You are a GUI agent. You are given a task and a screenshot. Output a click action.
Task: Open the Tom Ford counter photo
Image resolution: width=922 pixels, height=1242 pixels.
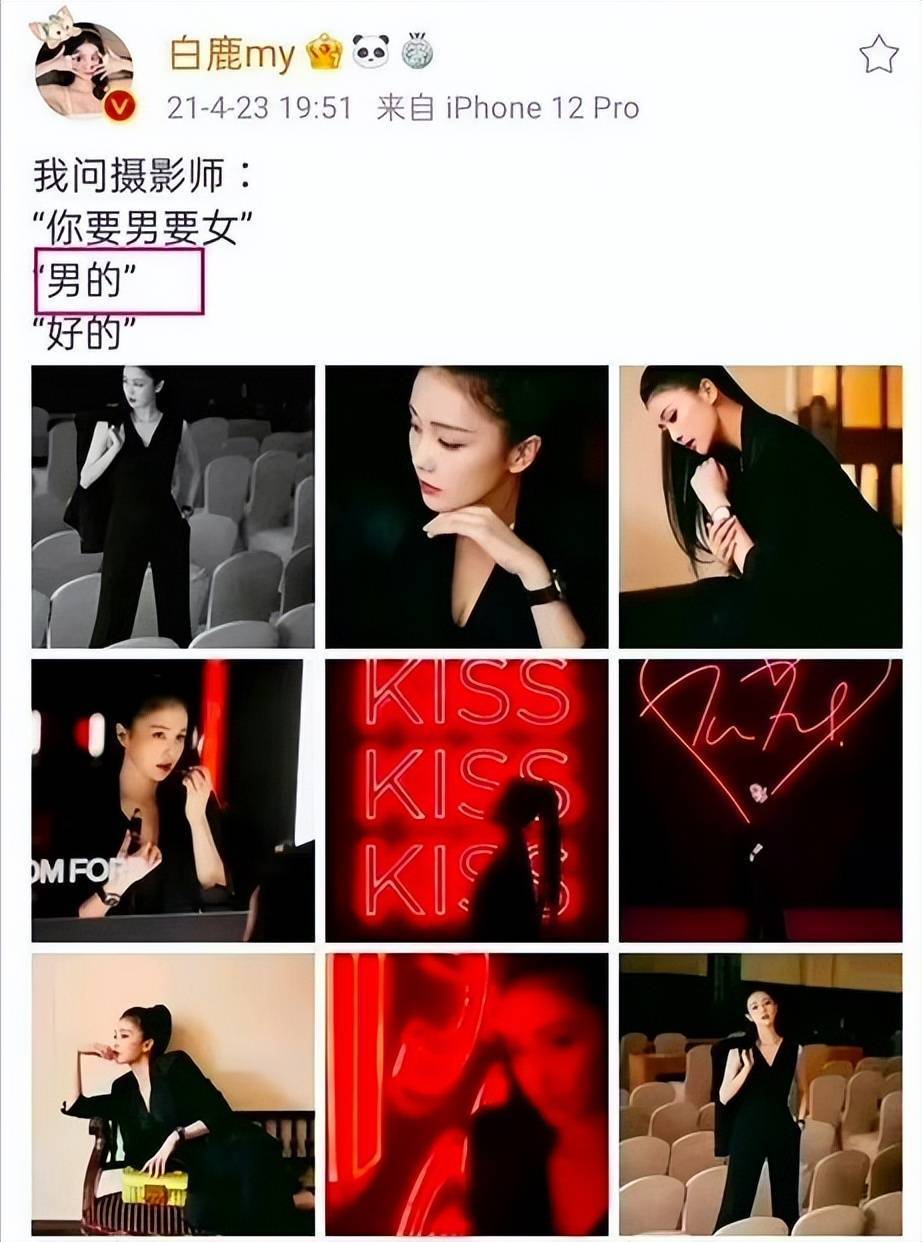(173, 800)
